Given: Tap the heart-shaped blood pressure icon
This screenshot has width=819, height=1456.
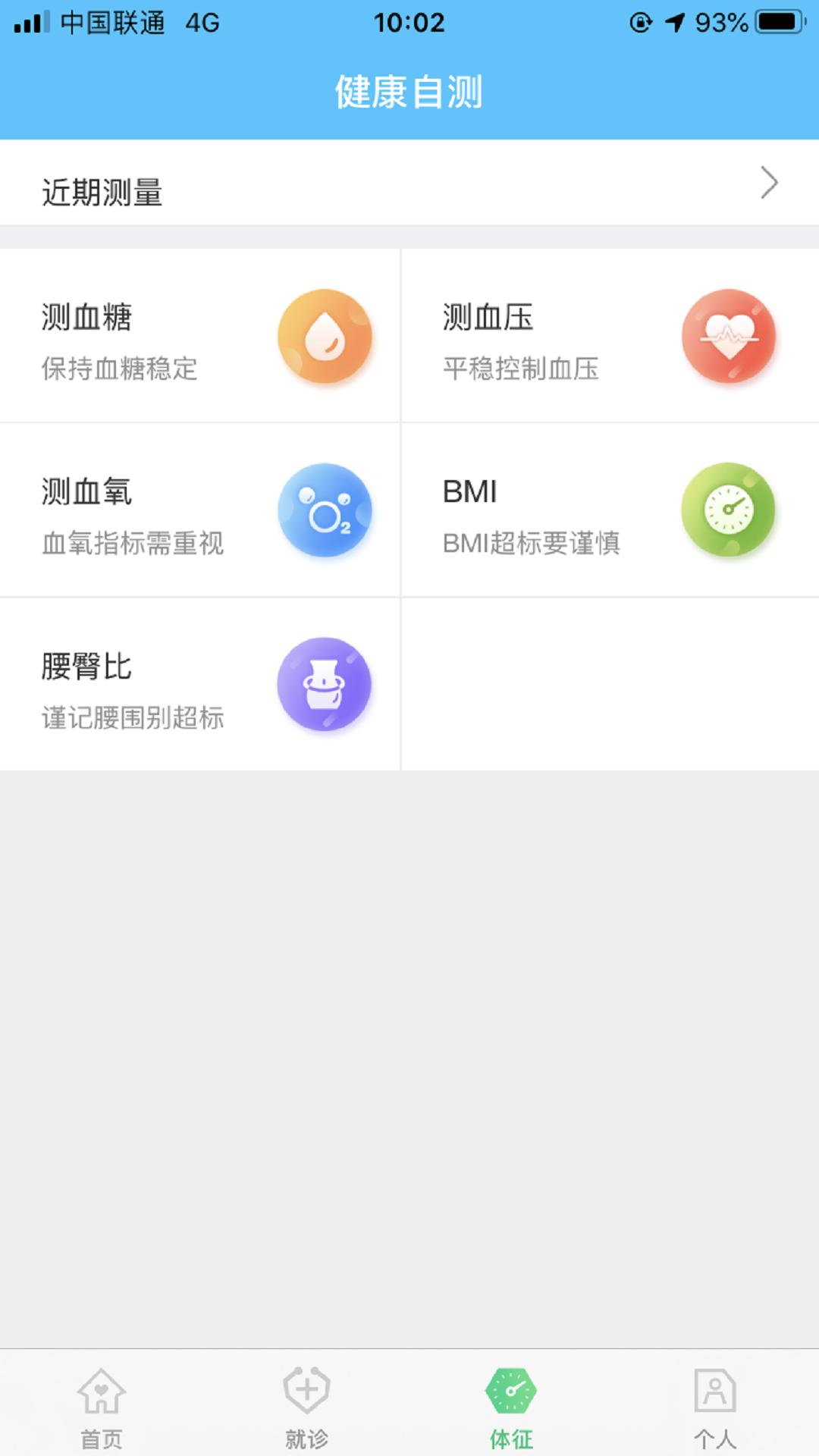Looking at the screenshot, I should click(x=728, y=338).
